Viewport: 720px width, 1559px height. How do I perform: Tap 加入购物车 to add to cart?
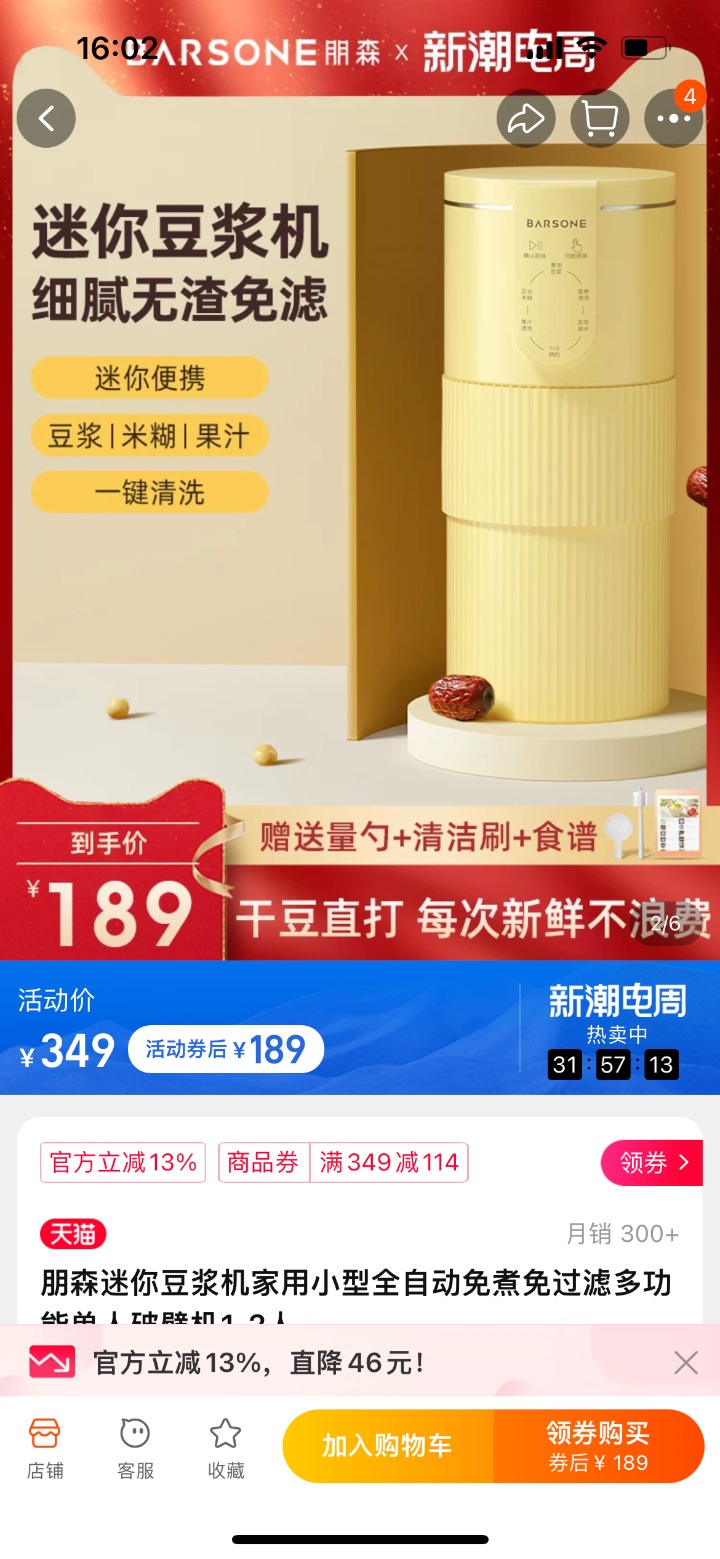click(x=388, y=1446)
